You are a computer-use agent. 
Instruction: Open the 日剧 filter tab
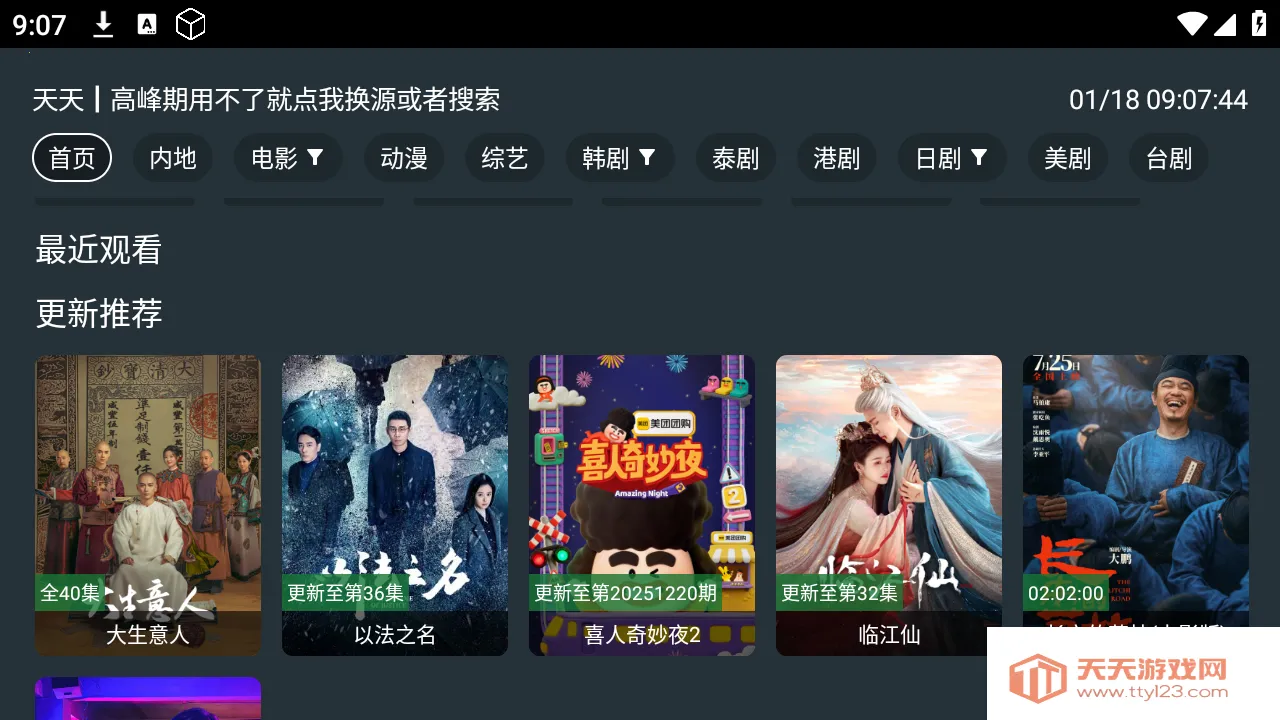tap(951, 158)
